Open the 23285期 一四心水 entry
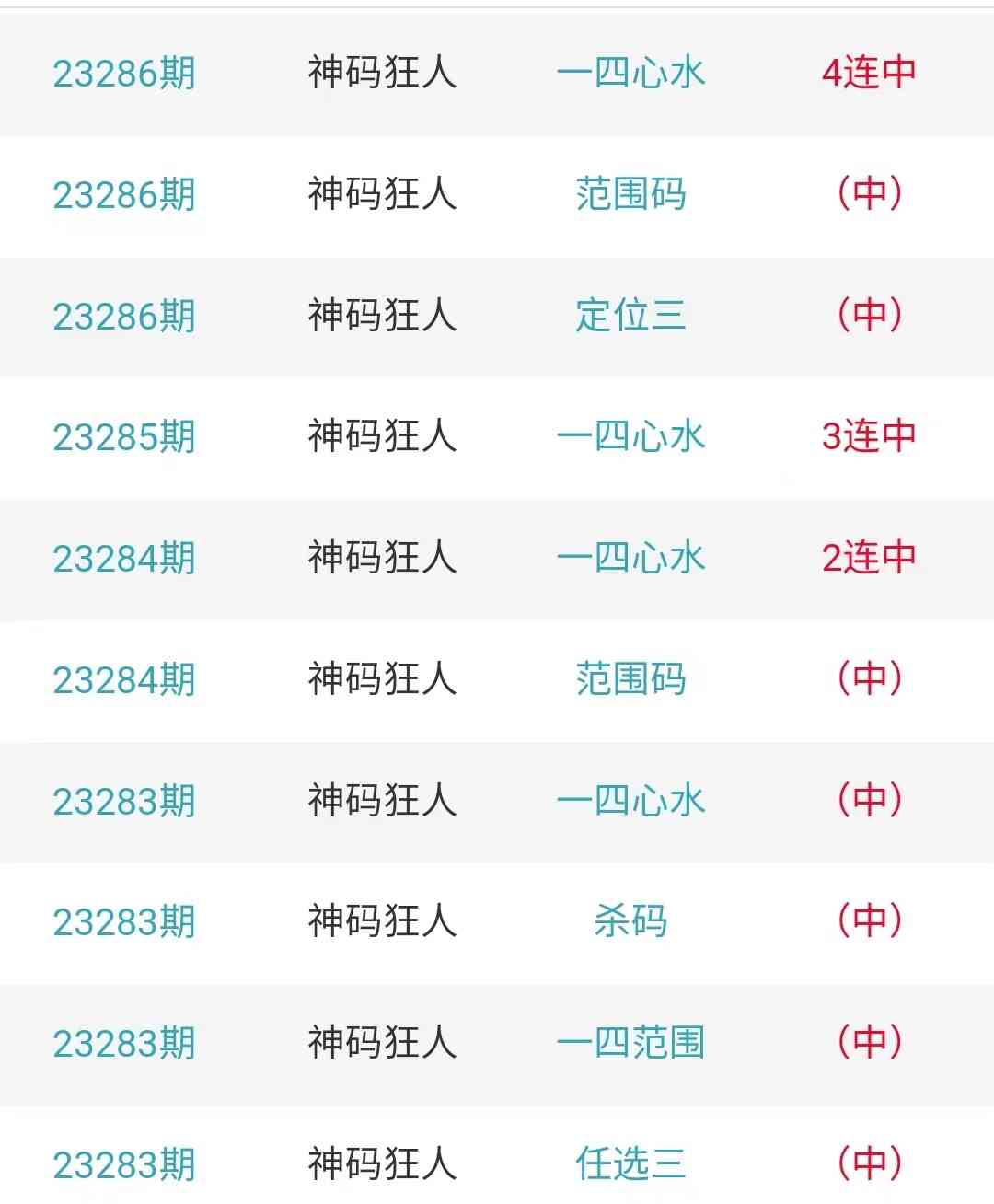 (x=630, y=436)
